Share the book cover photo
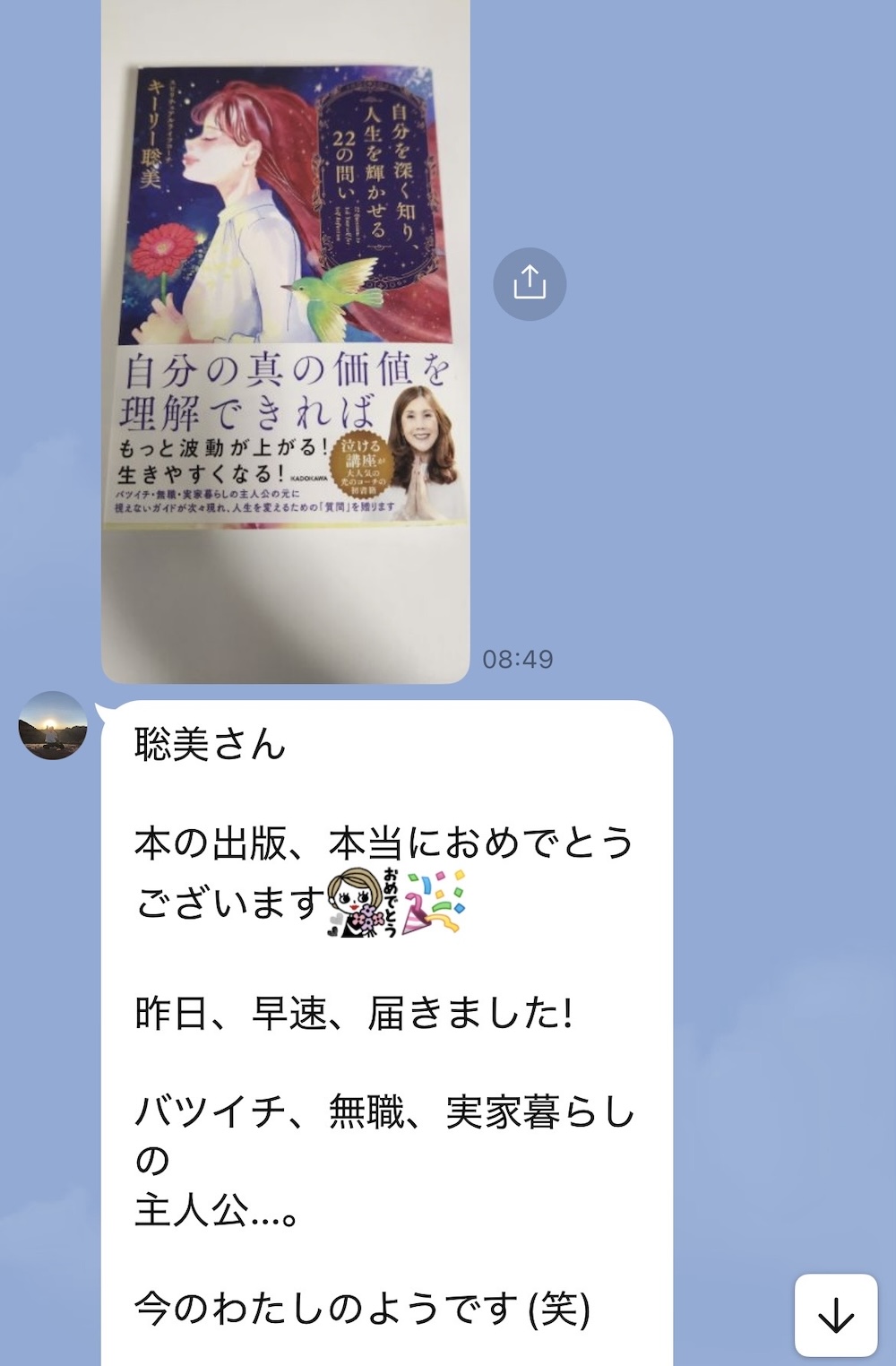The height and width of the screenshot is (1366, 896). (530, 284)
